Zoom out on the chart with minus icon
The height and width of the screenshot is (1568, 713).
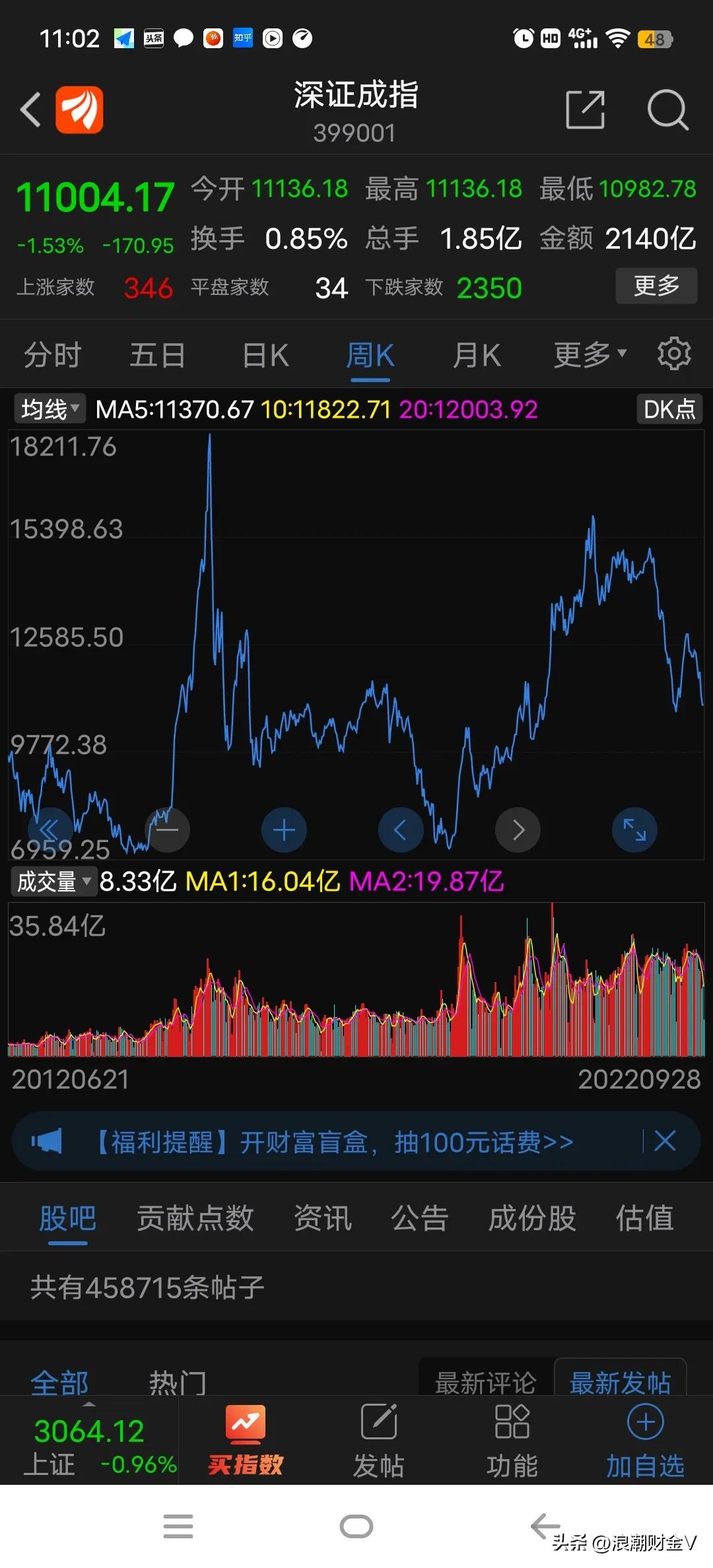tap(167, 830)
